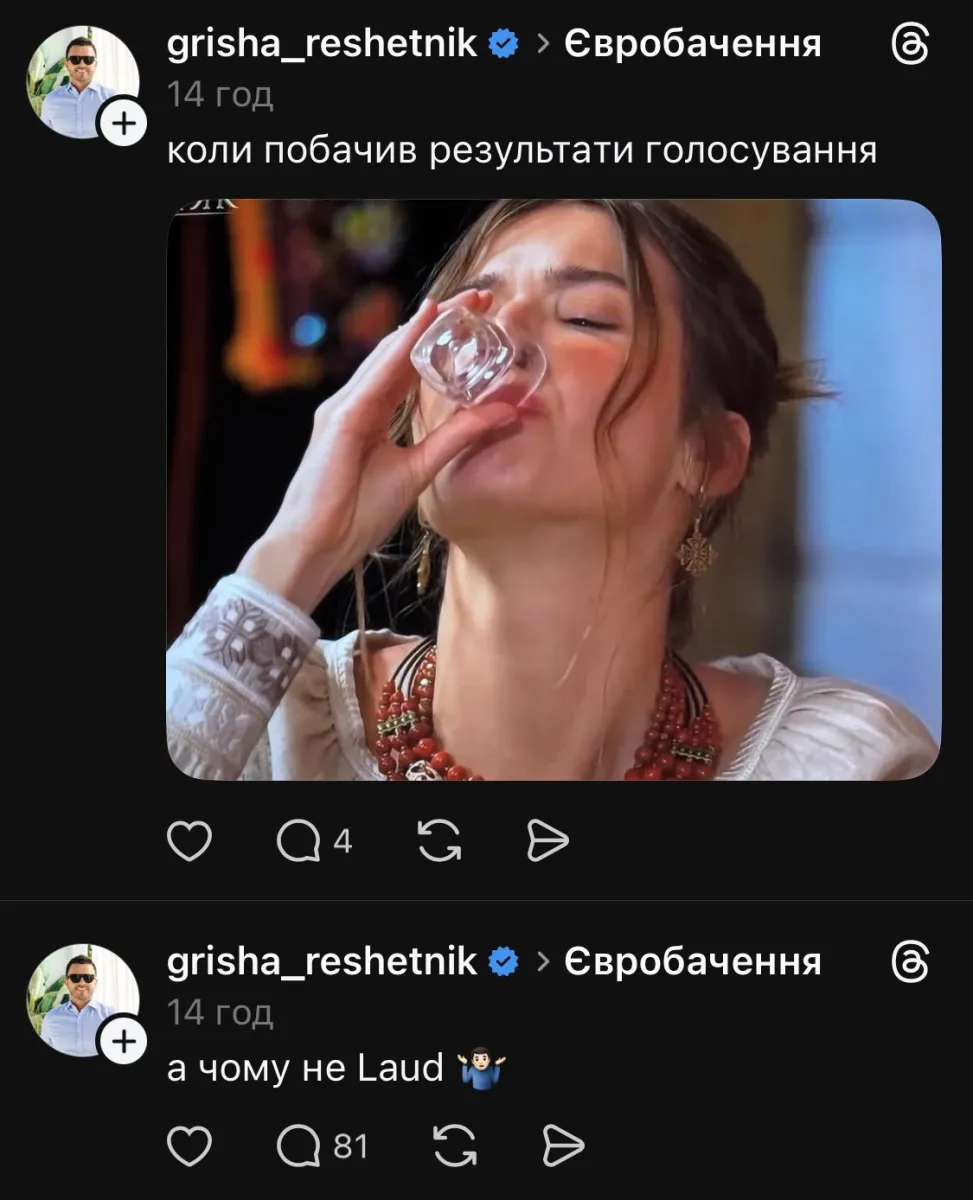The height and width of the screenshot is (1200, 973).
Task: Repost the 'а чому не Laud' post
Action: [x=453, y=1146]
